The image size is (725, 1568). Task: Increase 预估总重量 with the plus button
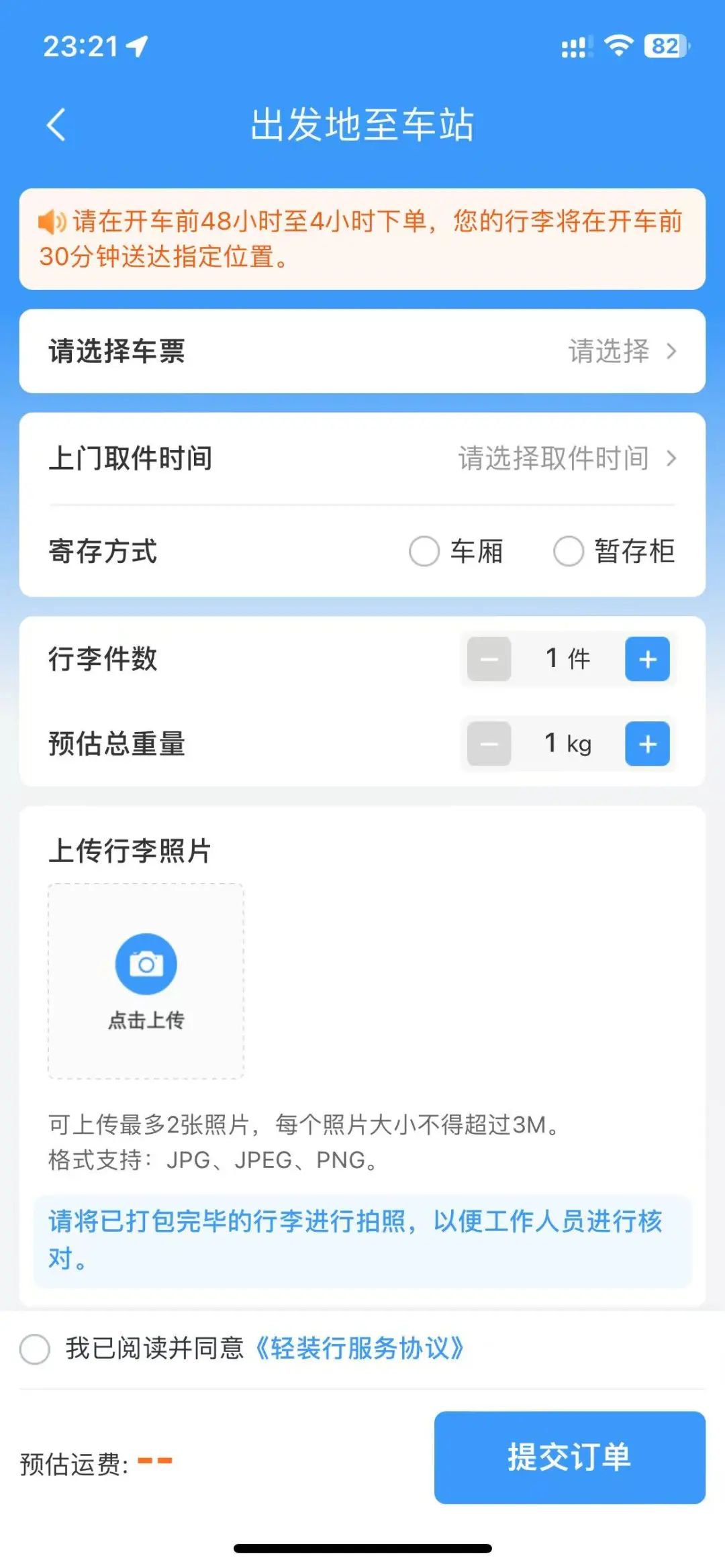point(647,743)
